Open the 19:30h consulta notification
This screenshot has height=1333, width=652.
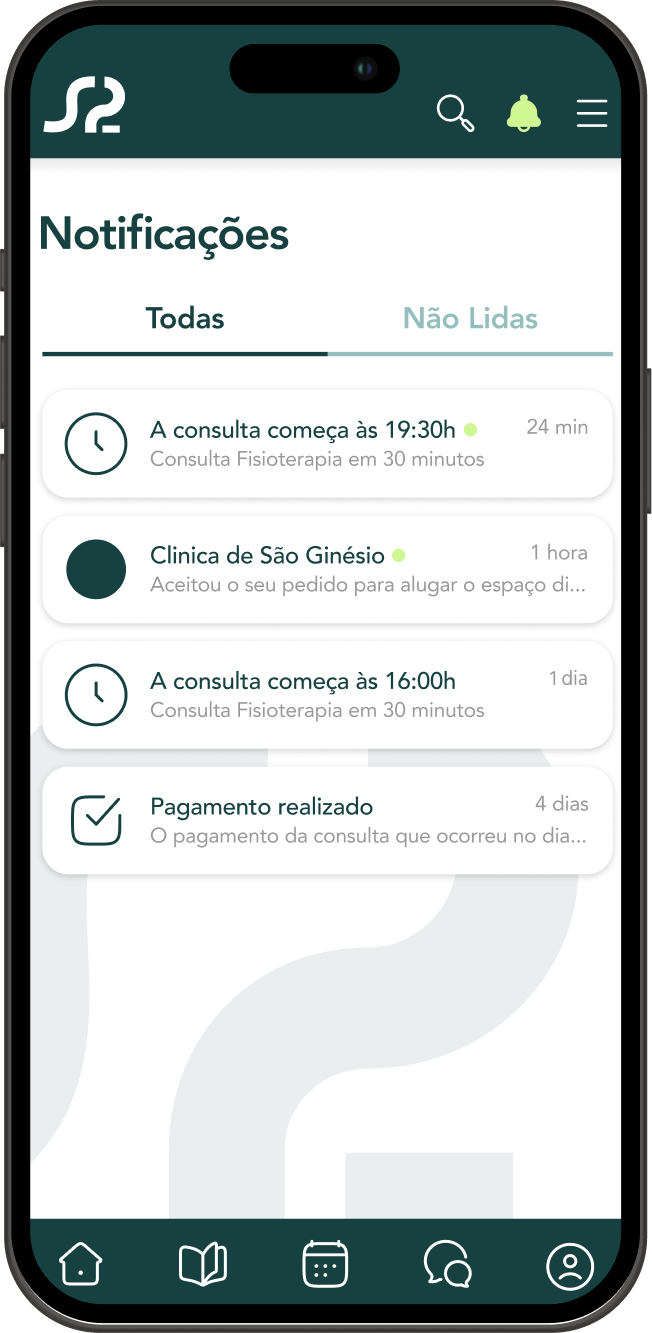pos(327,444)
